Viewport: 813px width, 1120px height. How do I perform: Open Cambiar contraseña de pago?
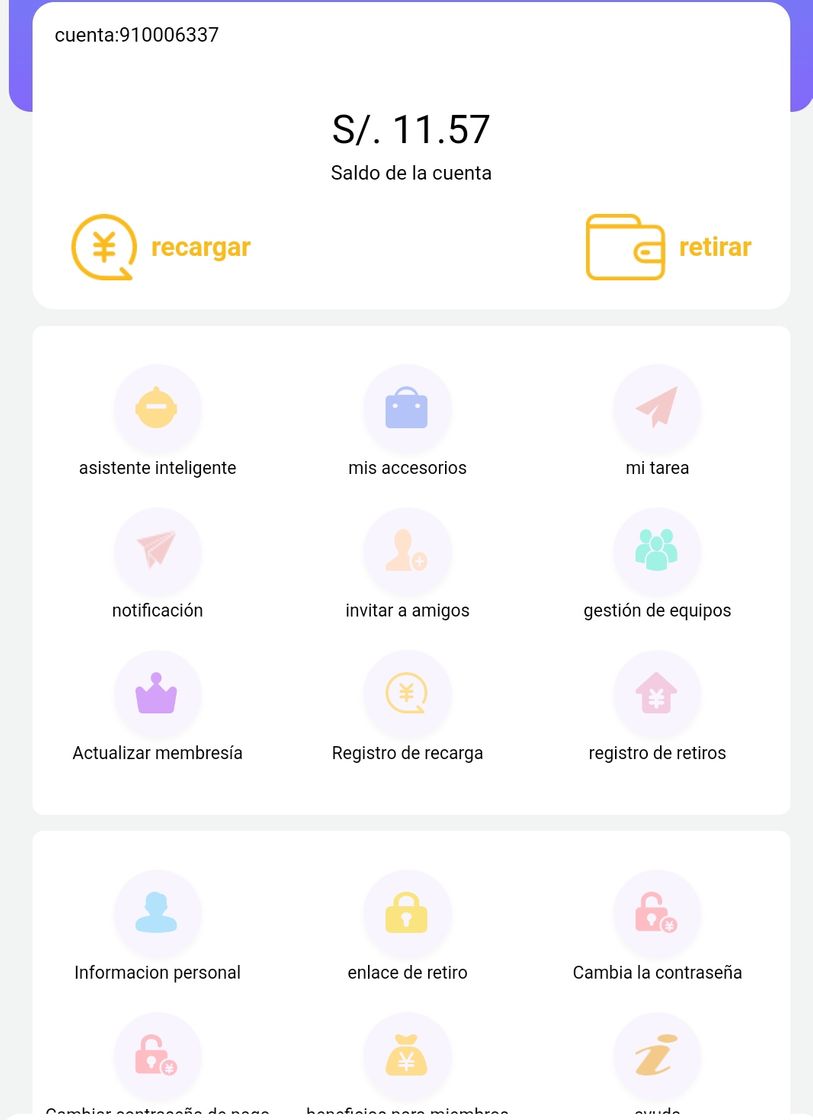click(157, 1056)
